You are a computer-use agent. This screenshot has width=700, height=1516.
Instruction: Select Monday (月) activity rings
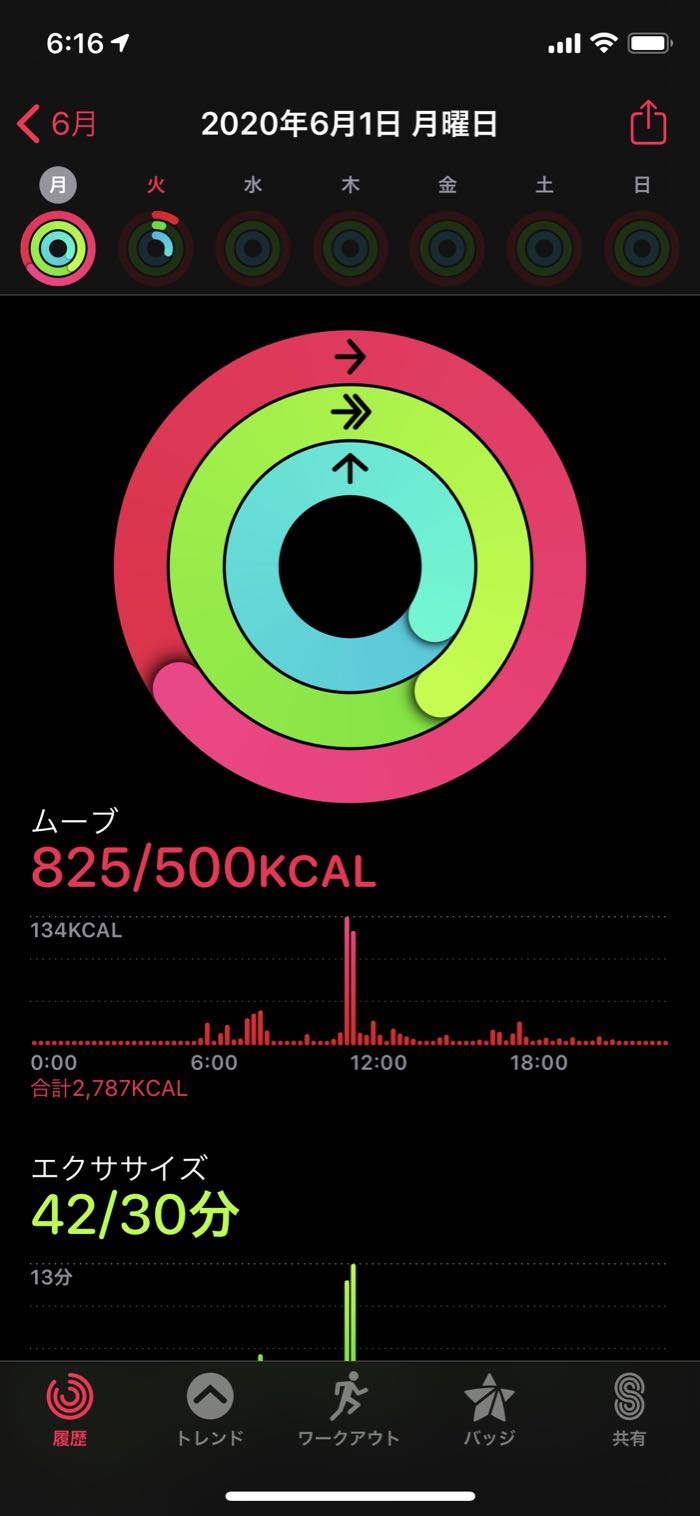pos(58,247)
